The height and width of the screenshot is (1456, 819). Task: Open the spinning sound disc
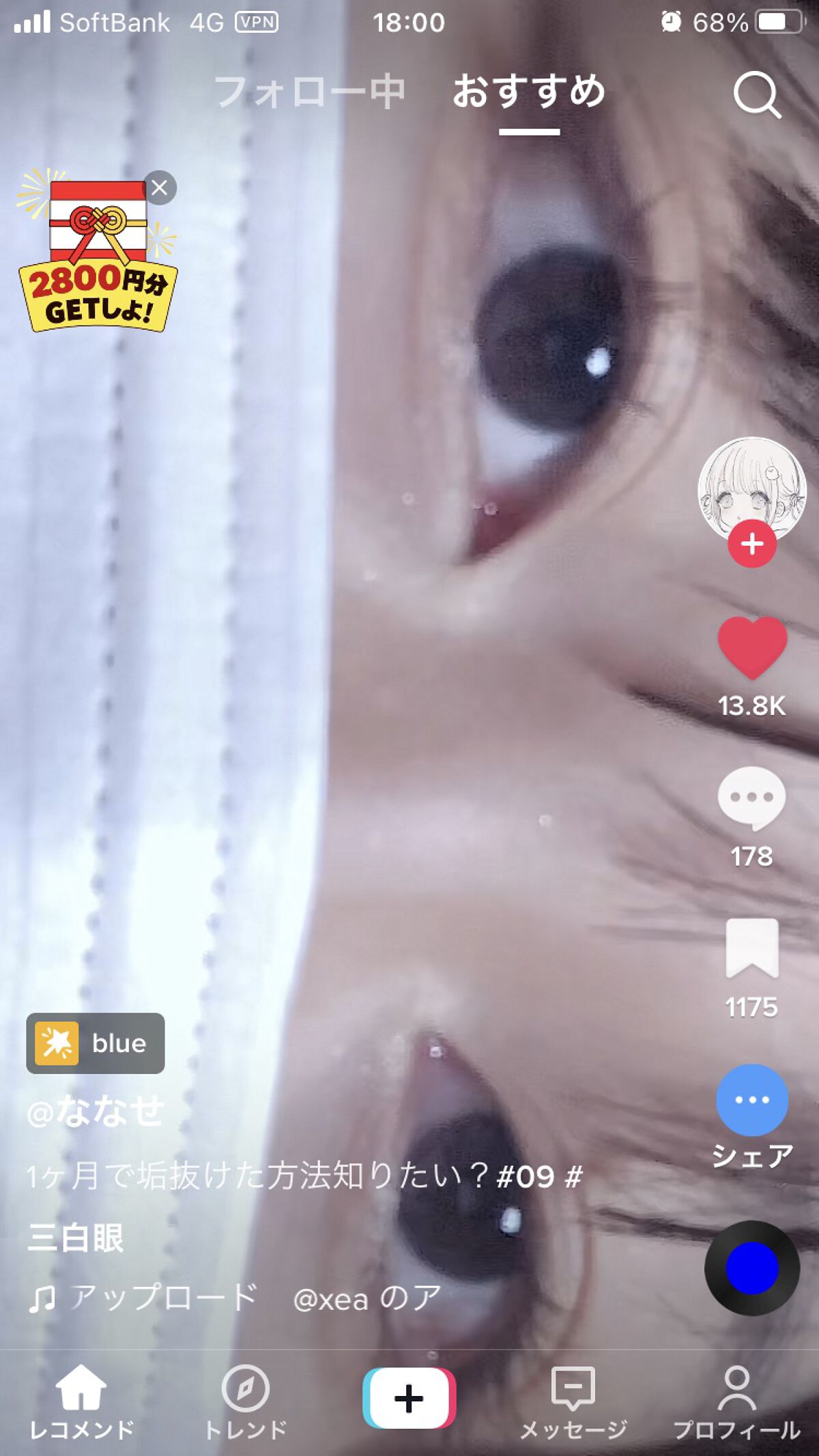[x=751, y=1268]
